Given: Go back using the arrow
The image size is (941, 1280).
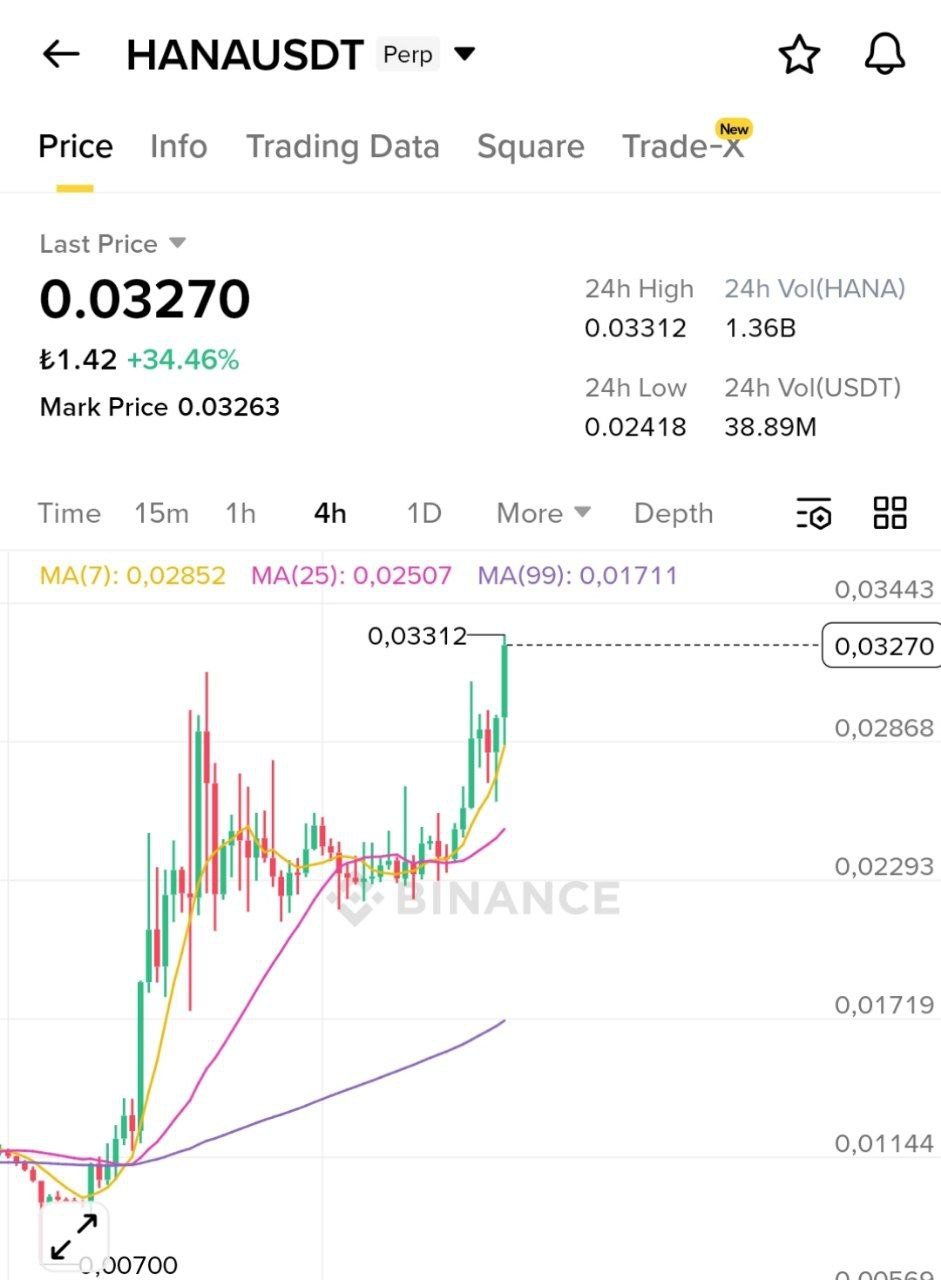Looking at the screenshot, I should [61, 54].
